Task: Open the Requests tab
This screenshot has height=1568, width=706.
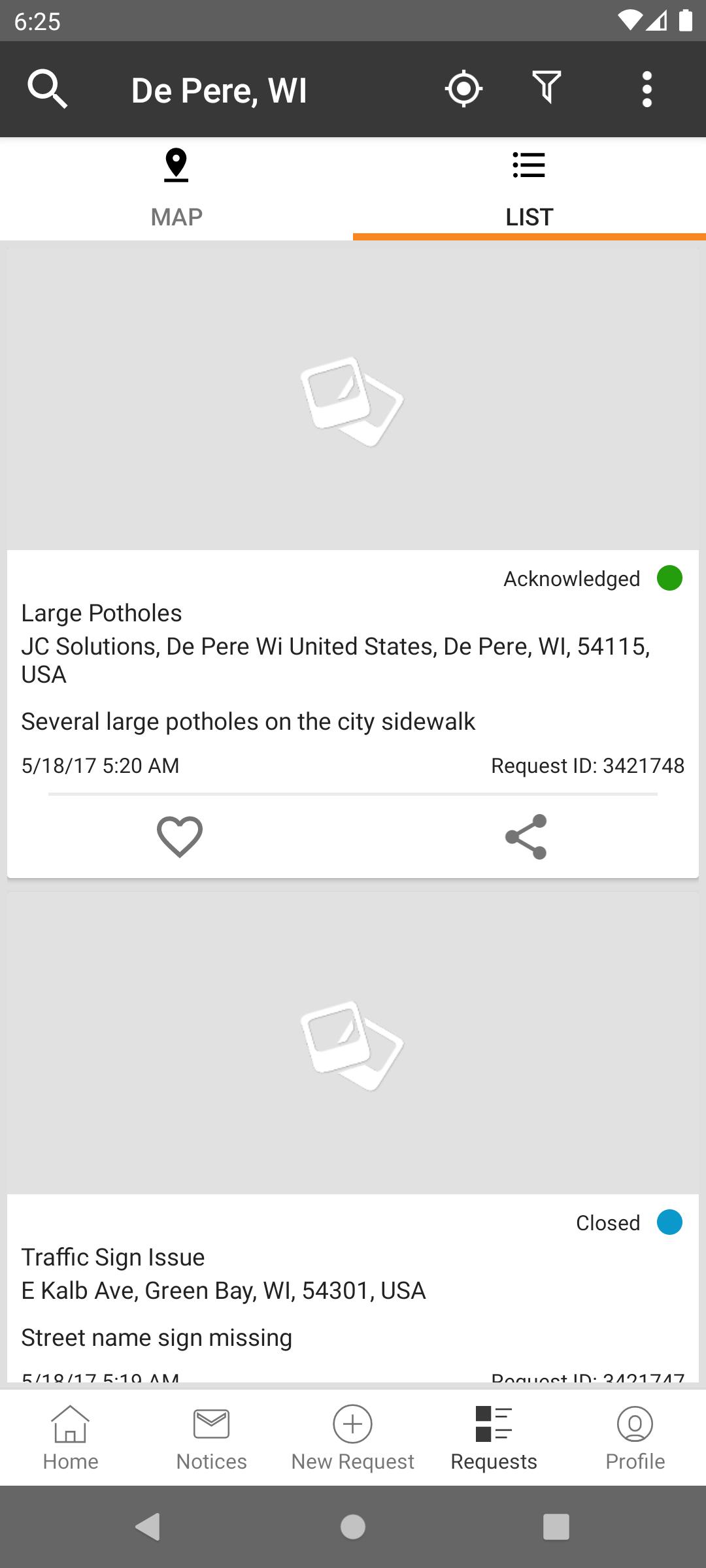Action: 494,1437
